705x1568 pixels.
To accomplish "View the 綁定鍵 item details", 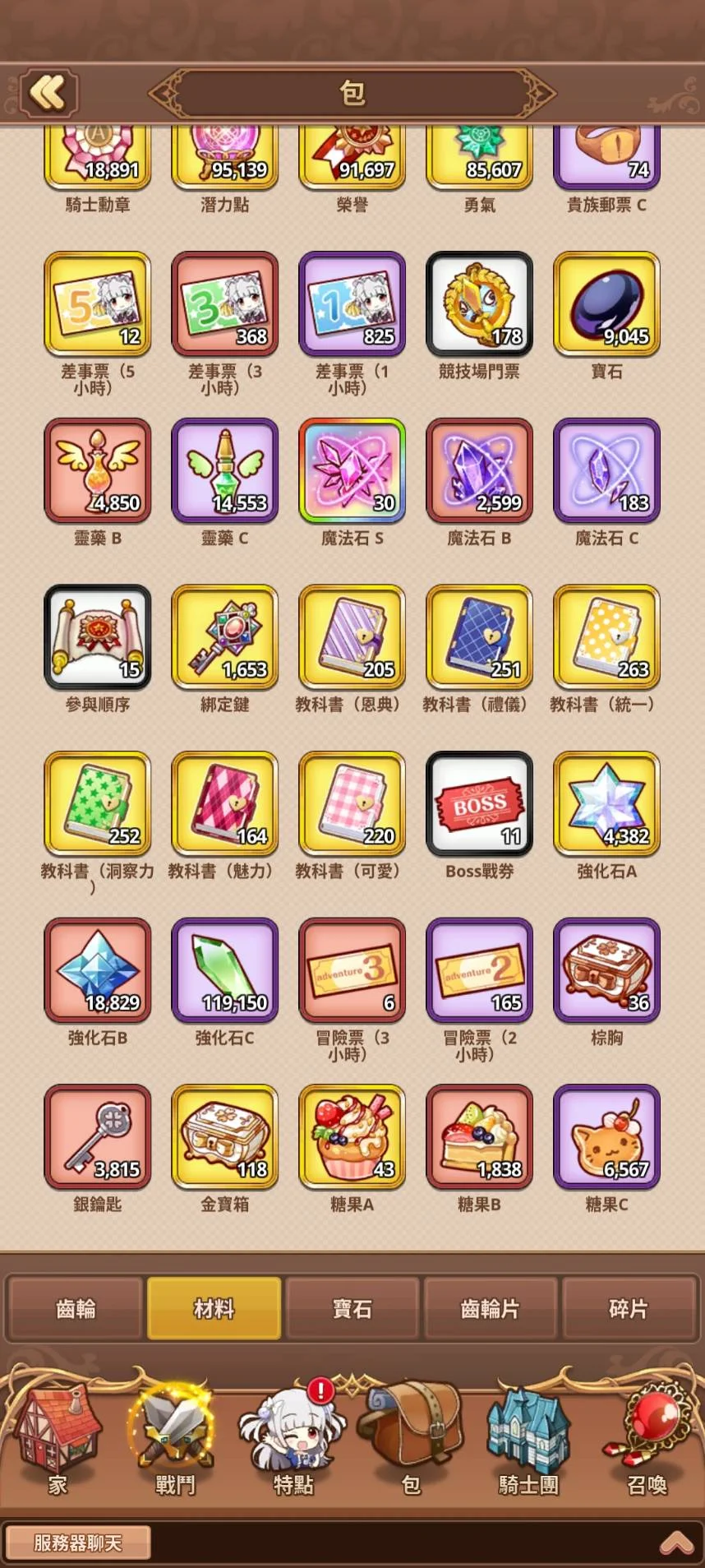I will click(x=225, y=638).
